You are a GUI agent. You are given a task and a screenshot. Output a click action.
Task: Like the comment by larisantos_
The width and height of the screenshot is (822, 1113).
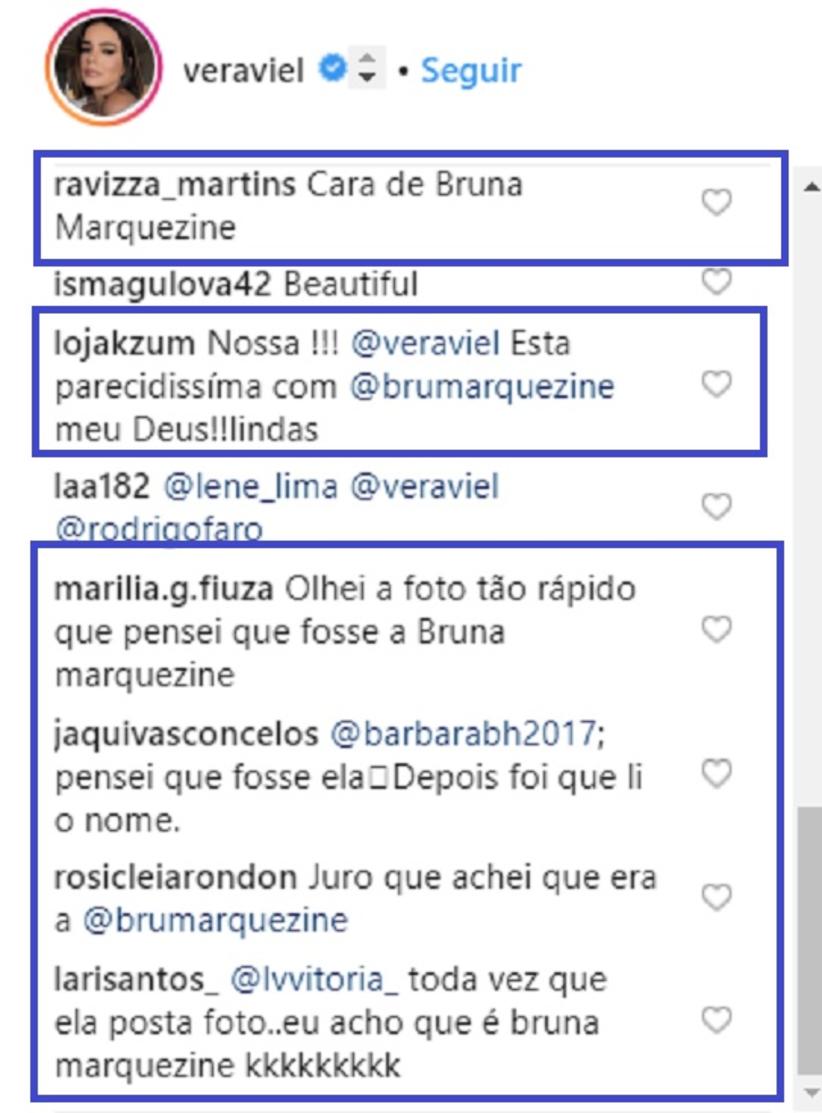pyautogui.click(x=716, y=1020)
